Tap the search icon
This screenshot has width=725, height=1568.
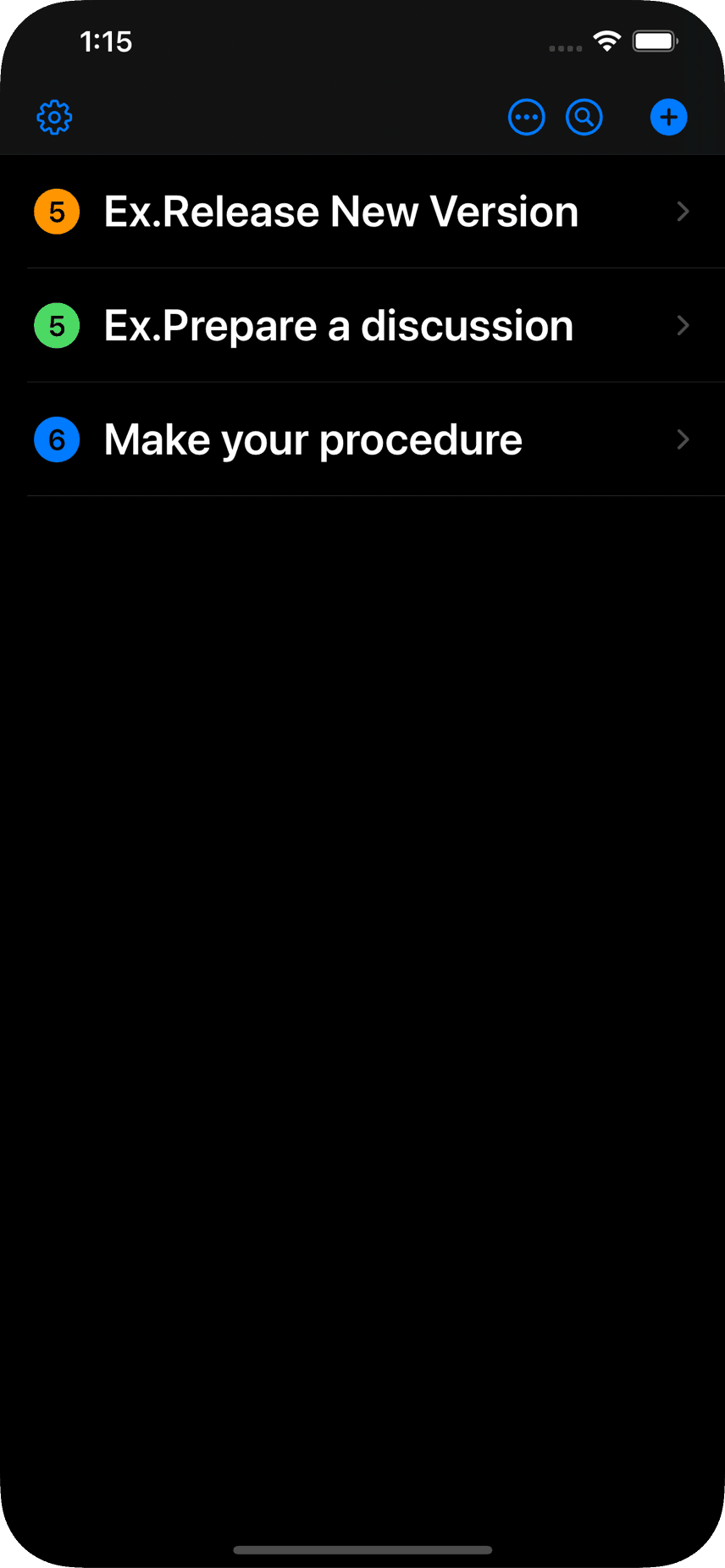point(584,118)
